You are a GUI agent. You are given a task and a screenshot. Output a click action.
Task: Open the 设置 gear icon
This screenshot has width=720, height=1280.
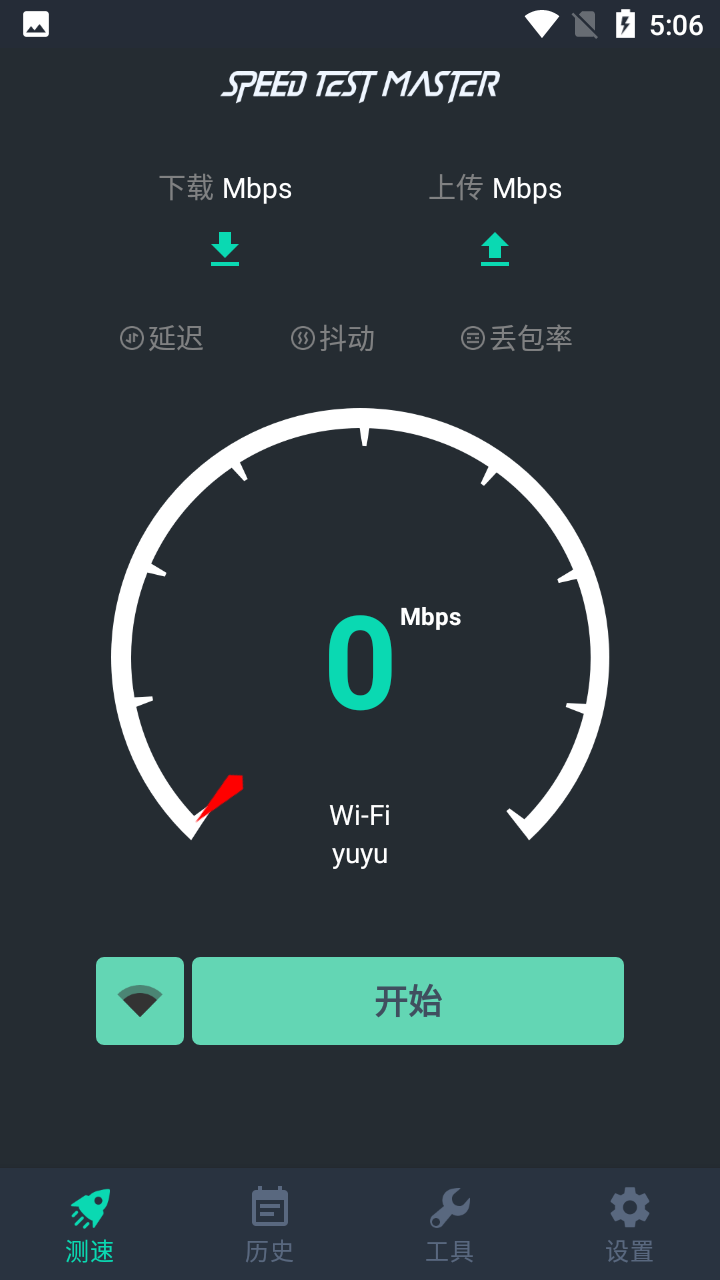629,1208
